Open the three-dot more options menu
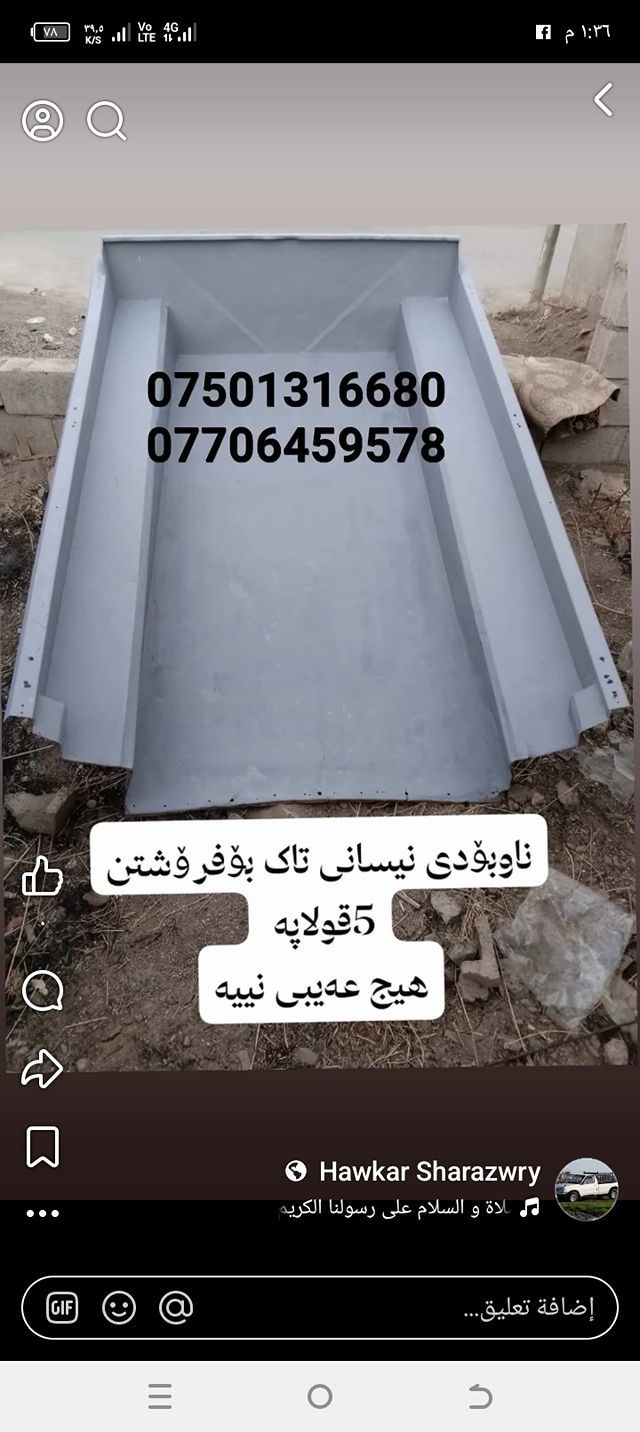This screenshot has height=1432, width=640. click(x=42, y=1213)
